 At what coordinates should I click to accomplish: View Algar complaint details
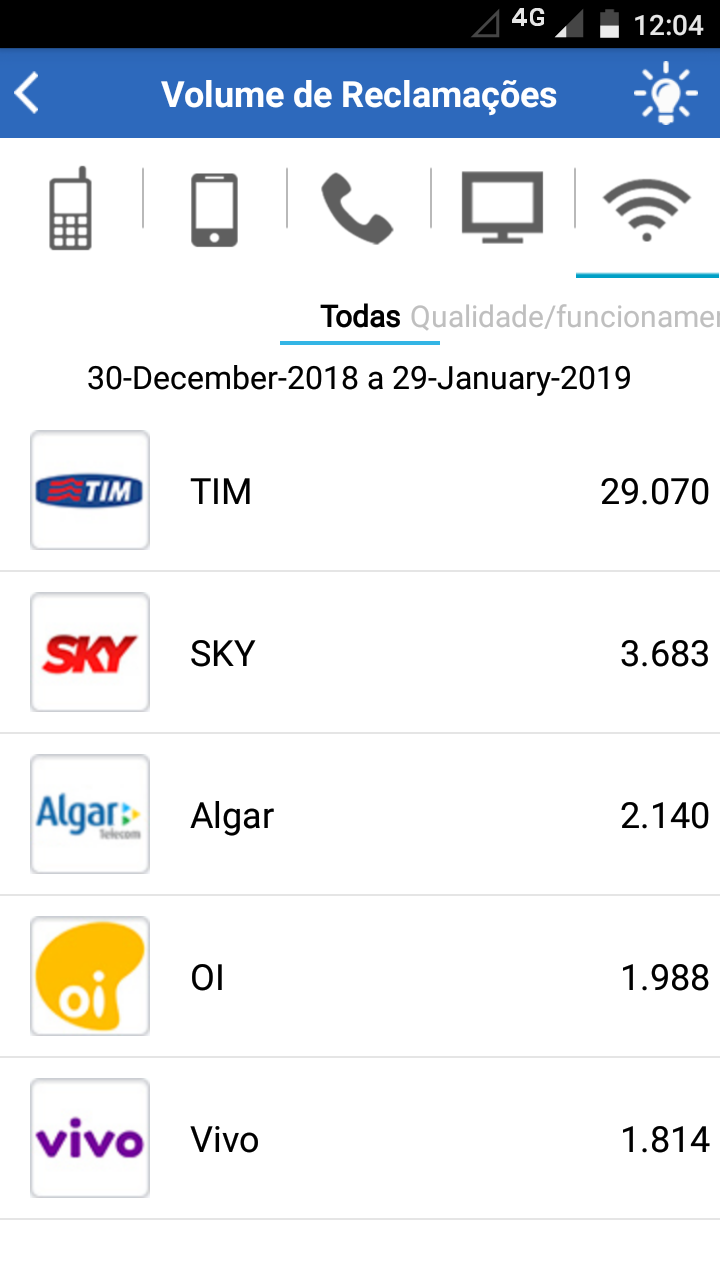(x=360, y=815)
